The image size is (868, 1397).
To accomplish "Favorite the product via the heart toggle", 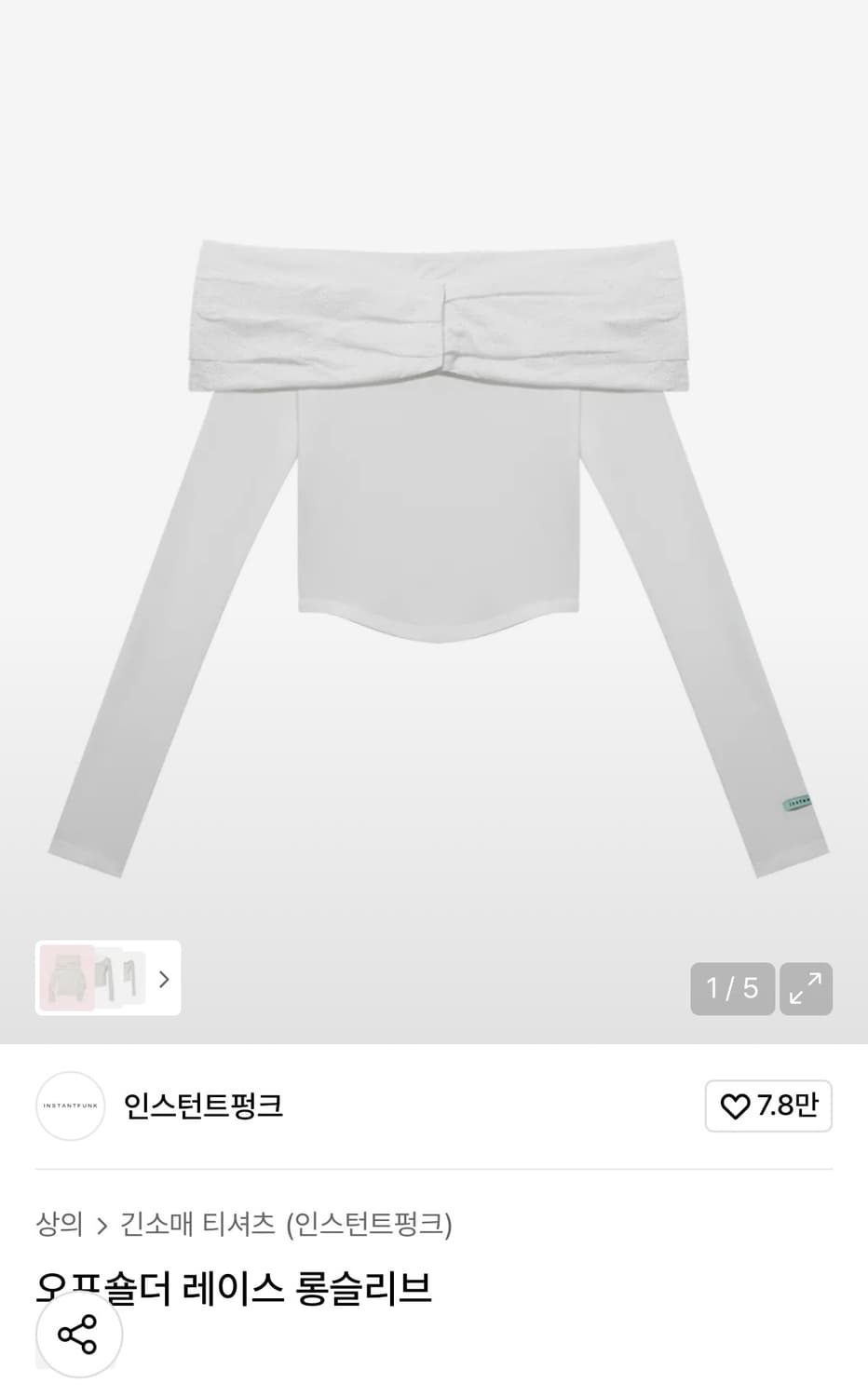I will [x=736, y=1105].
